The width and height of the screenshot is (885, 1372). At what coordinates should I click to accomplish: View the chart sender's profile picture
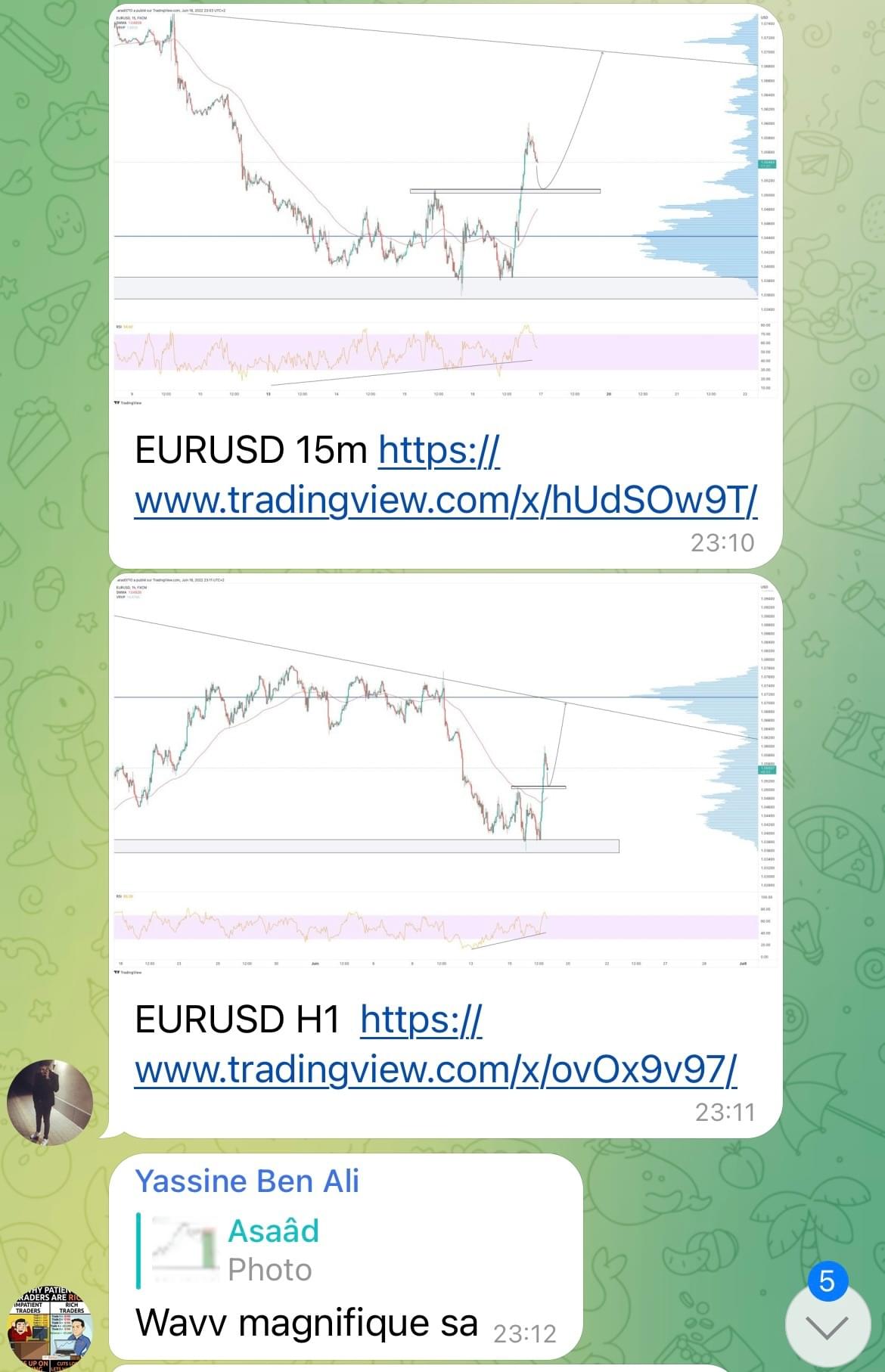pyautogui.click(x=50, y=1102)
